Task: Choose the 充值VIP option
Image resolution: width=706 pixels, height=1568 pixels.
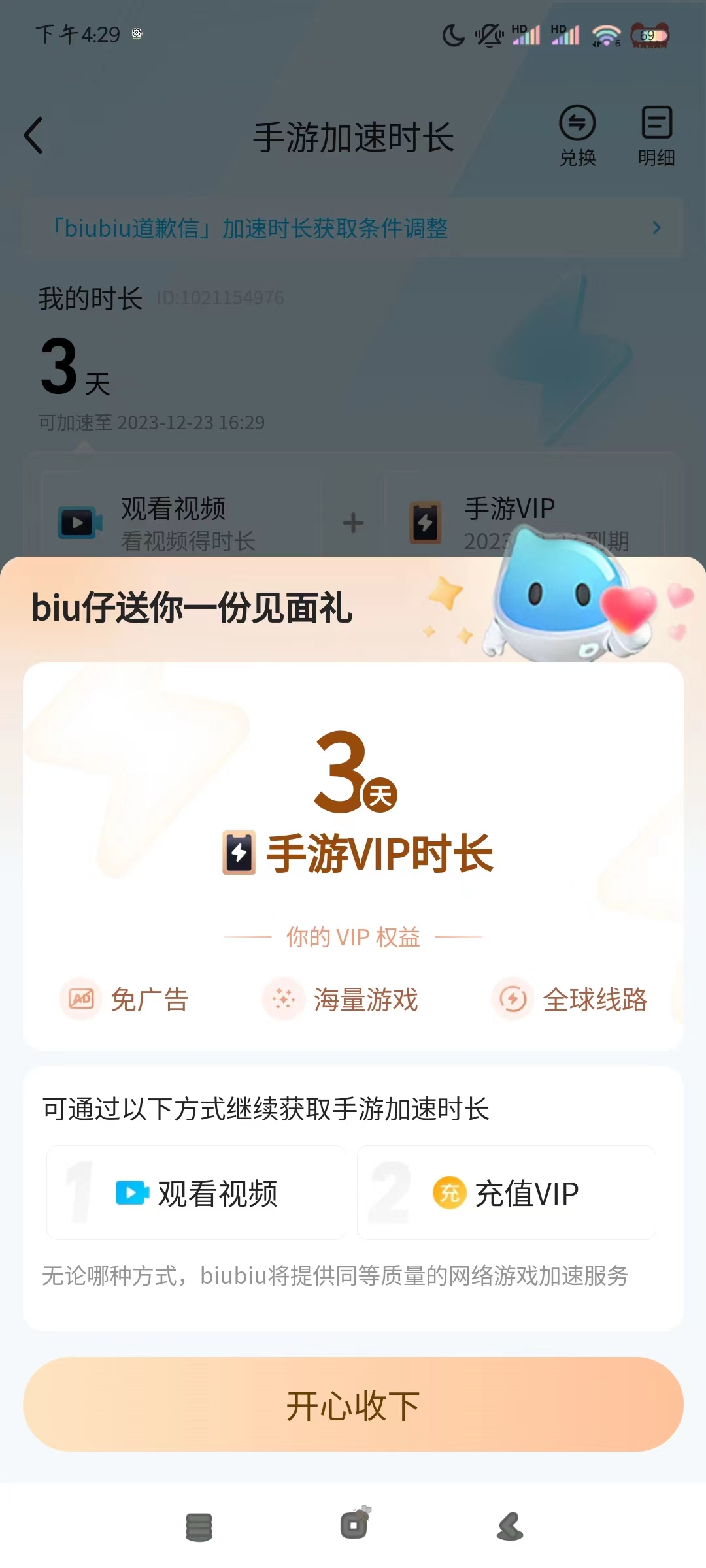Action: pos(507,1193)
